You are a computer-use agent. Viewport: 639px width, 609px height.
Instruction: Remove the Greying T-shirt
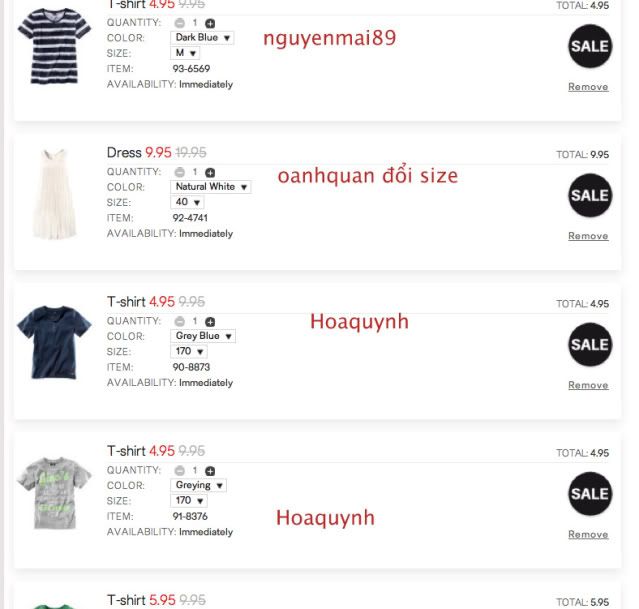[x=587, y=534]
